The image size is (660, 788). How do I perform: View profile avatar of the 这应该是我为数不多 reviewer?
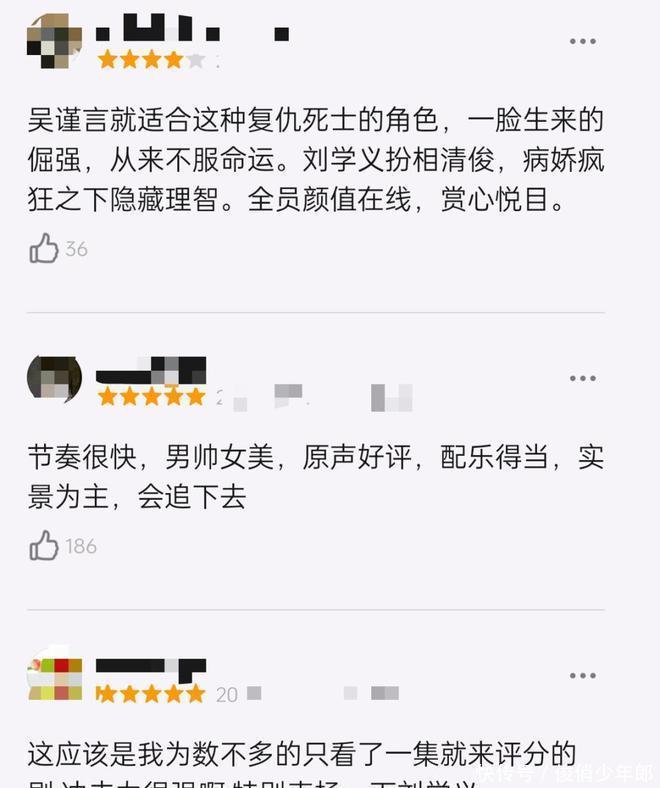[54, 676]
